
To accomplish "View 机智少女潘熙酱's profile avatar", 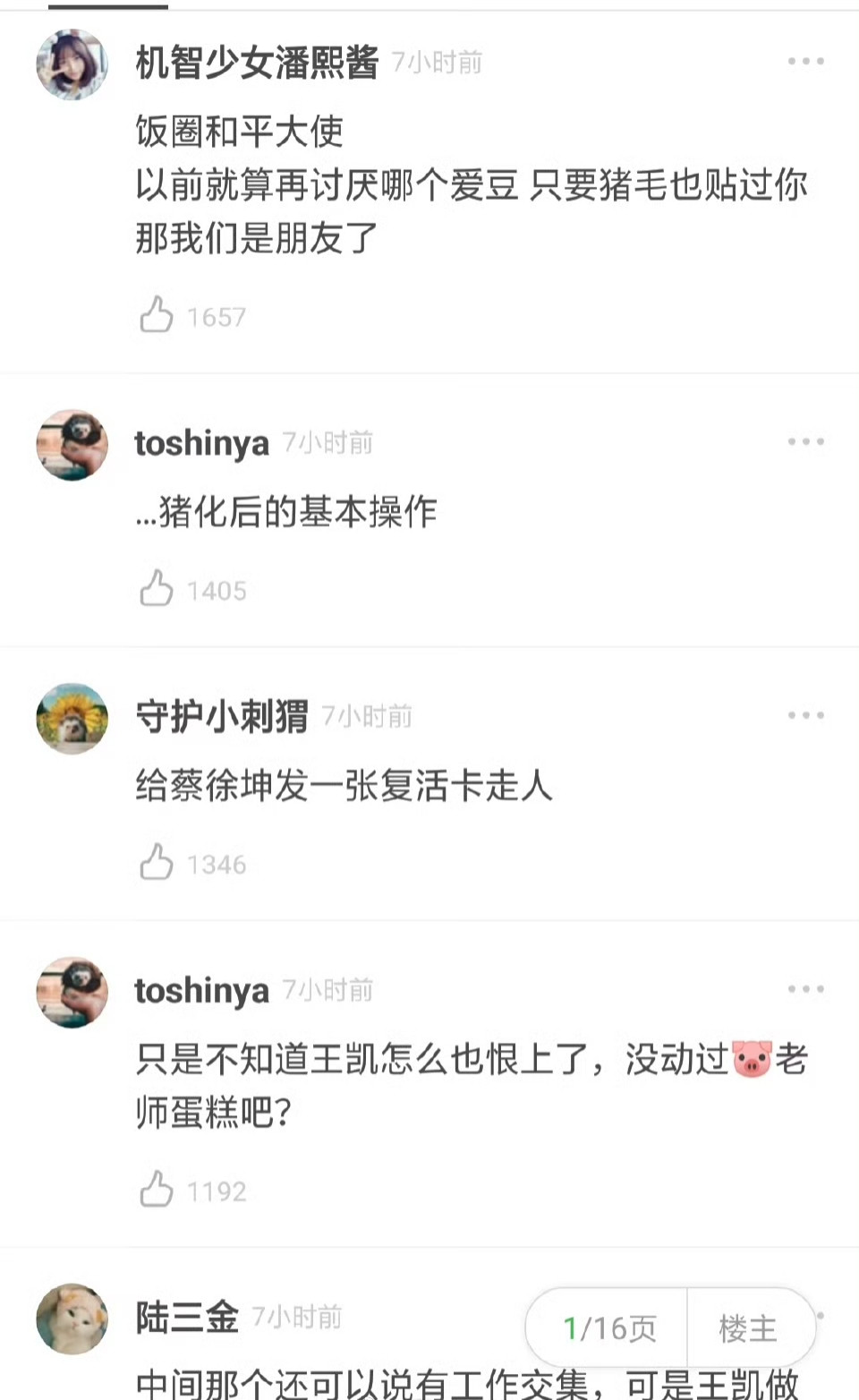I will tap(72, 64).
